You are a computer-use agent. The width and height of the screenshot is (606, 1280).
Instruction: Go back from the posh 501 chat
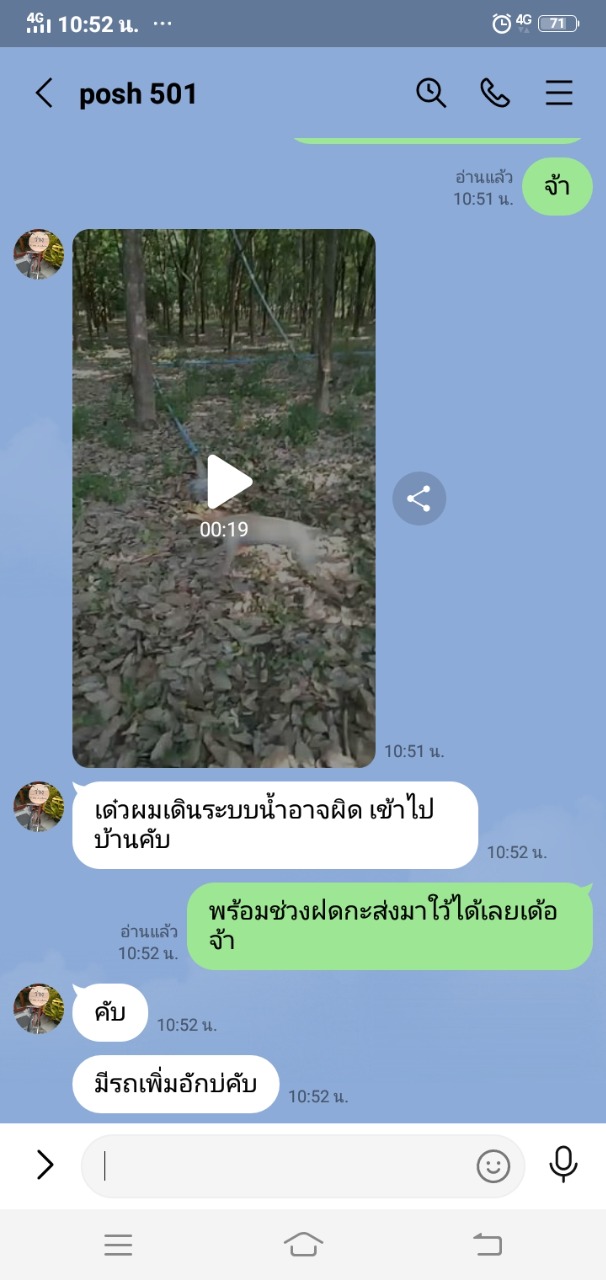click(44, 94)
